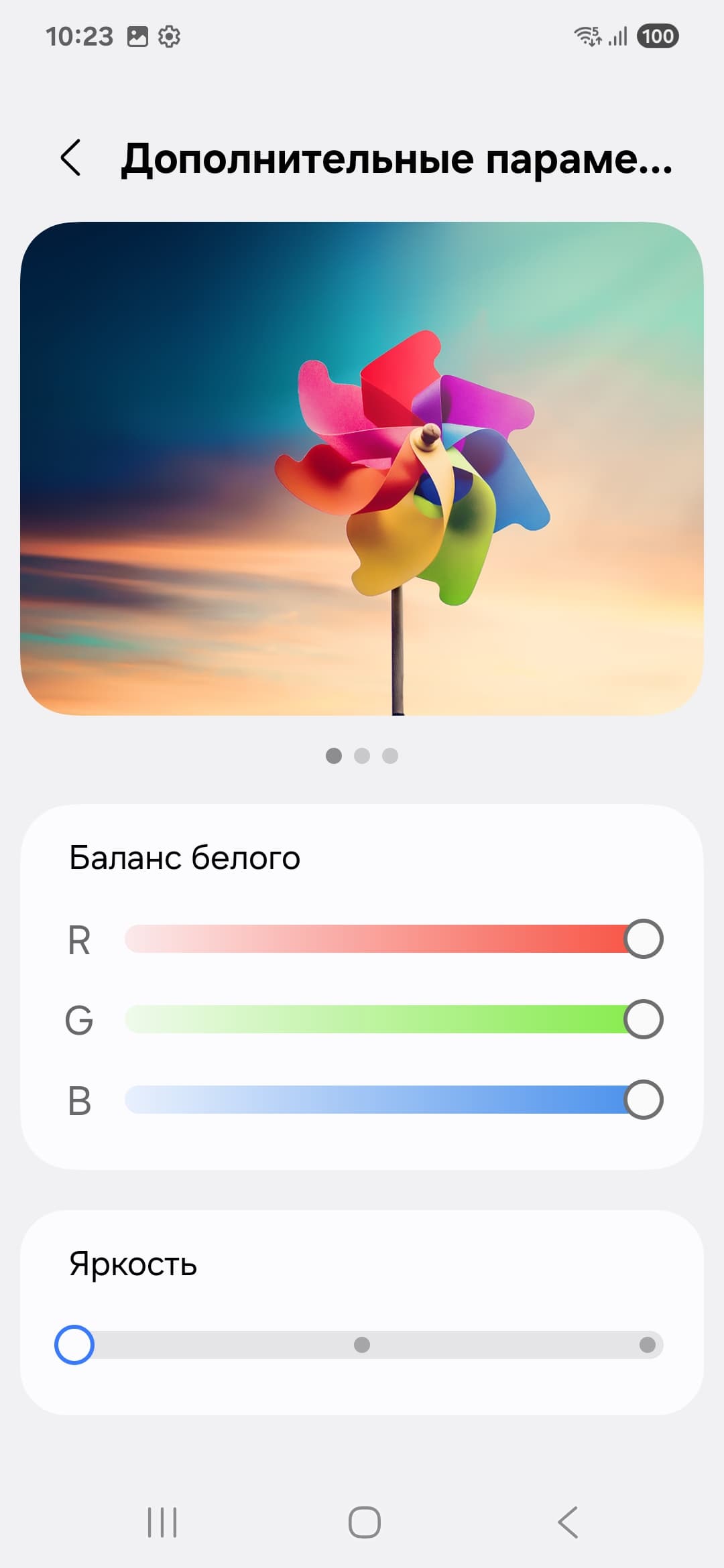Set Яркость slider to maximum point
This screenshot has width=724, height=1568.
647,1345
